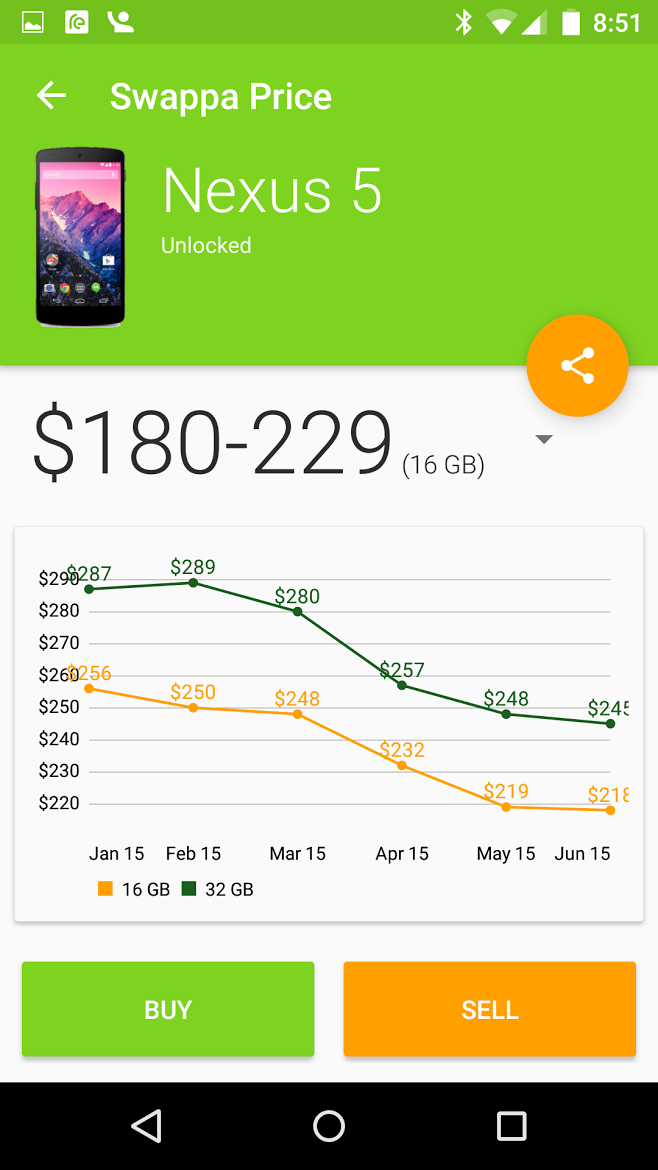This screenshot has width=658, height=1170.
Task: Go back using the top-left arrow
Action: [x=51, y=96]
